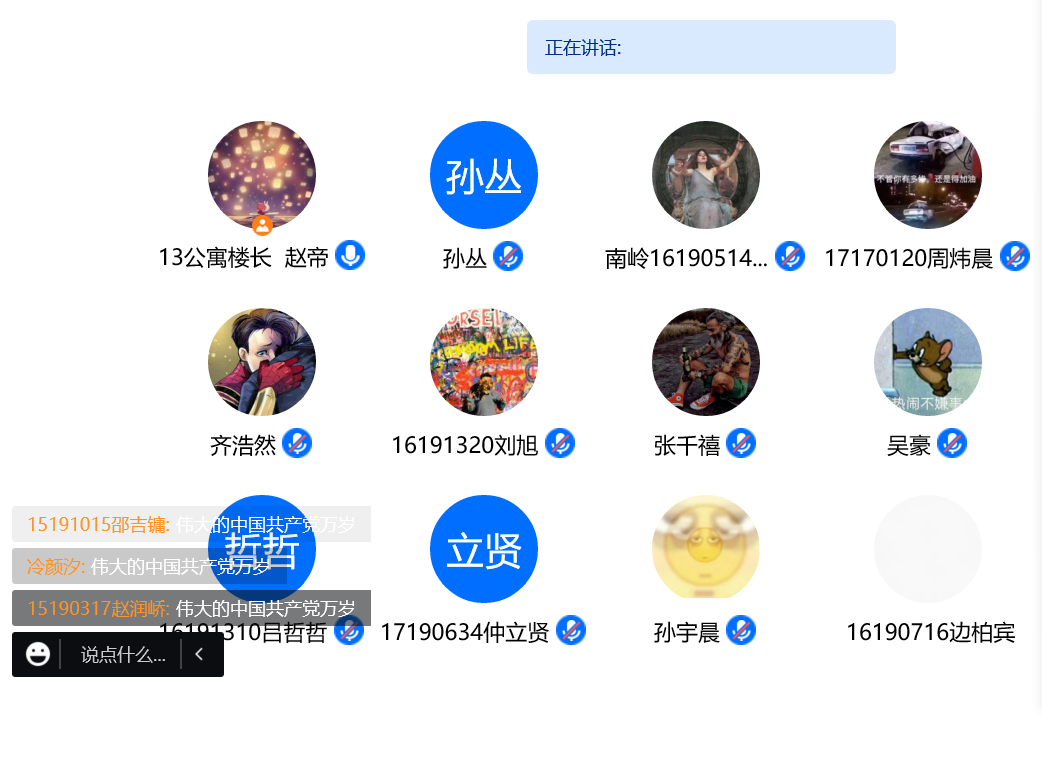Tap the 说点什么 message input field
Screen dimensions: 1042x759
click(x=122, y=655)
